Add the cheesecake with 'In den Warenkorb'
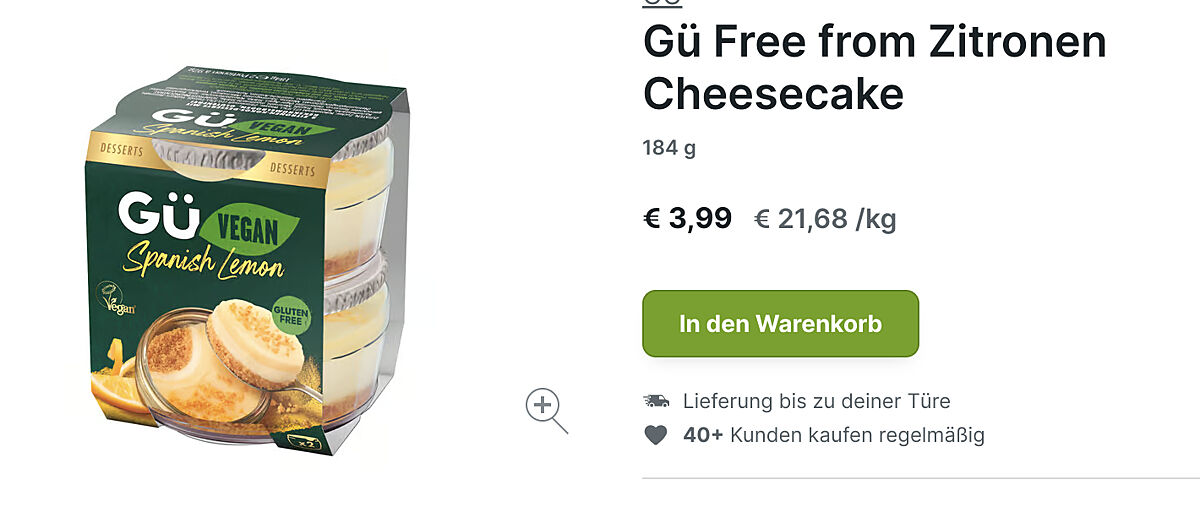The width and height of the screenshot is (1200, 507). click(x=780, y=324)
